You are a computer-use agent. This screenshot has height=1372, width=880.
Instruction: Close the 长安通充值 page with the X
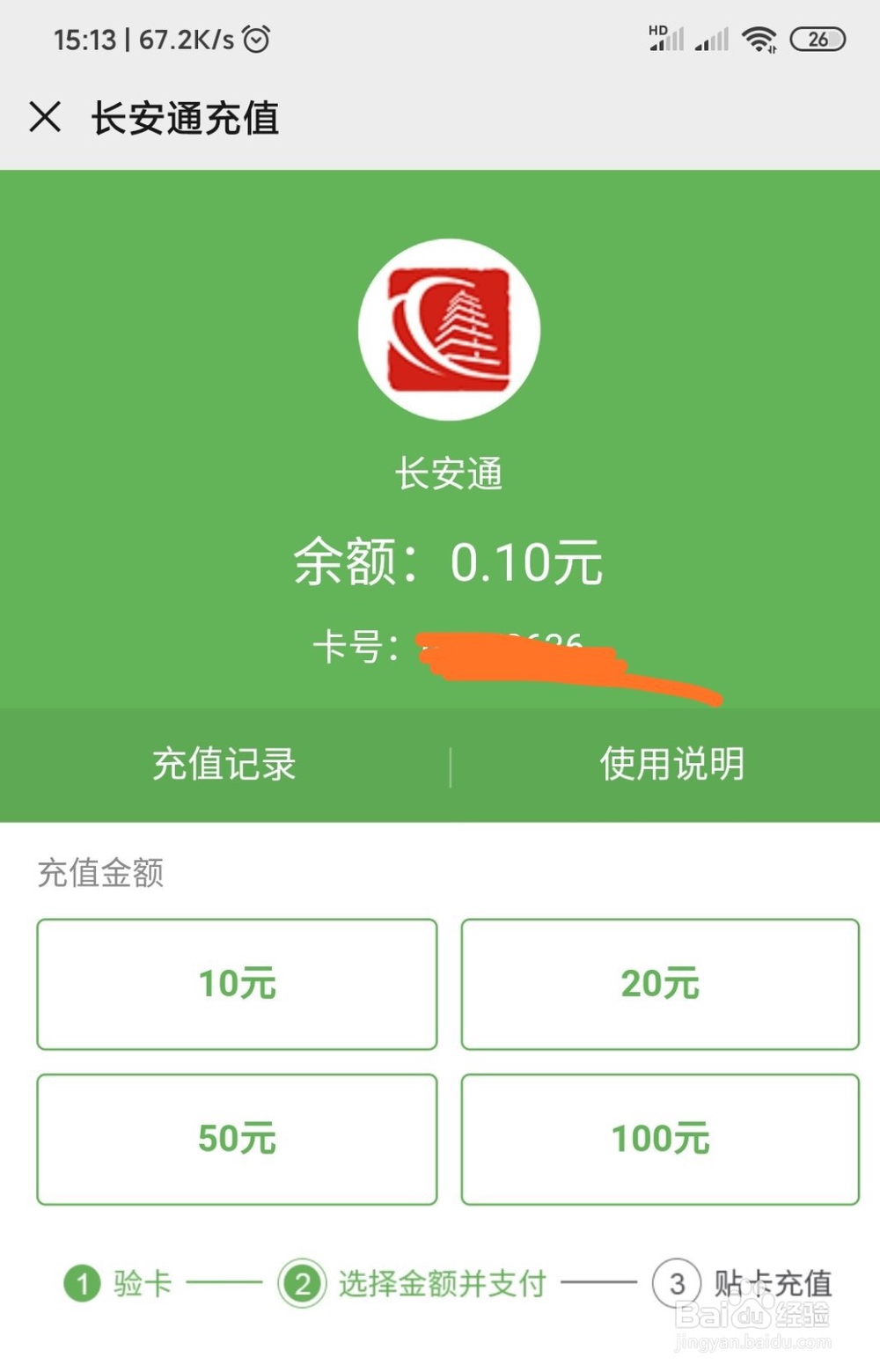[x=45, y=117]
